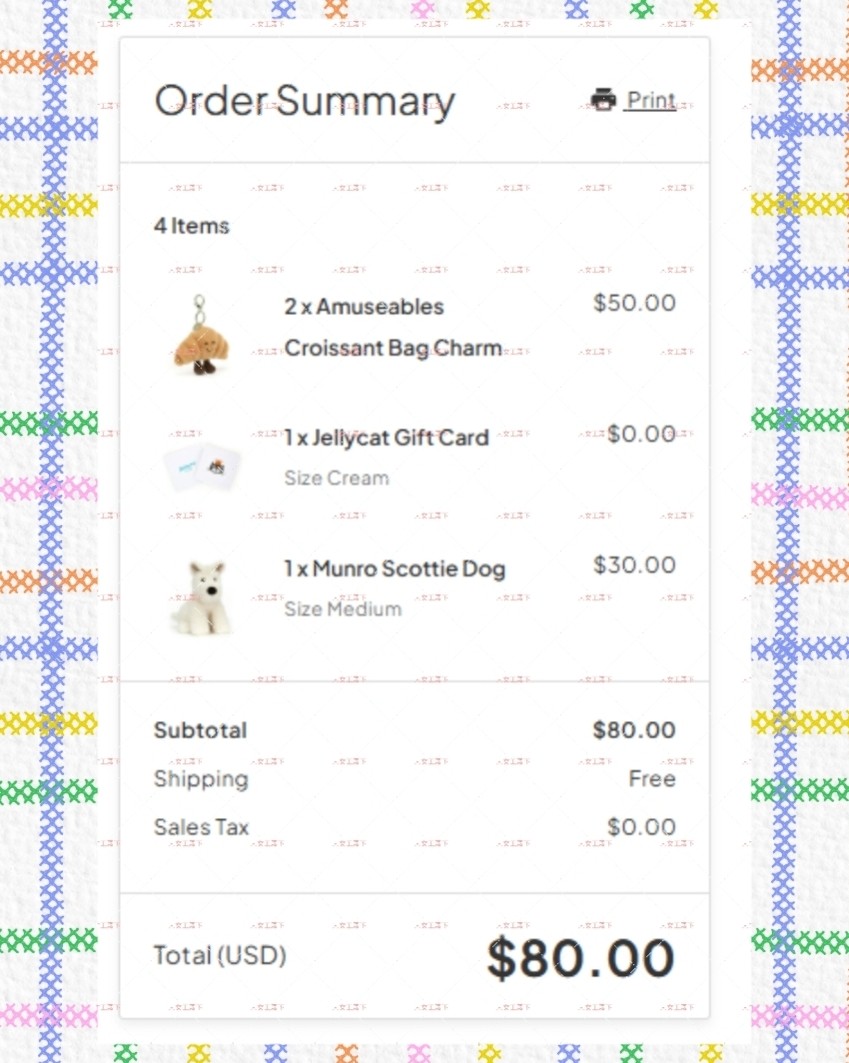Click the printer icon next to Print
Image resolution: width=849 pixels, height=1063 pixels.
603,99
